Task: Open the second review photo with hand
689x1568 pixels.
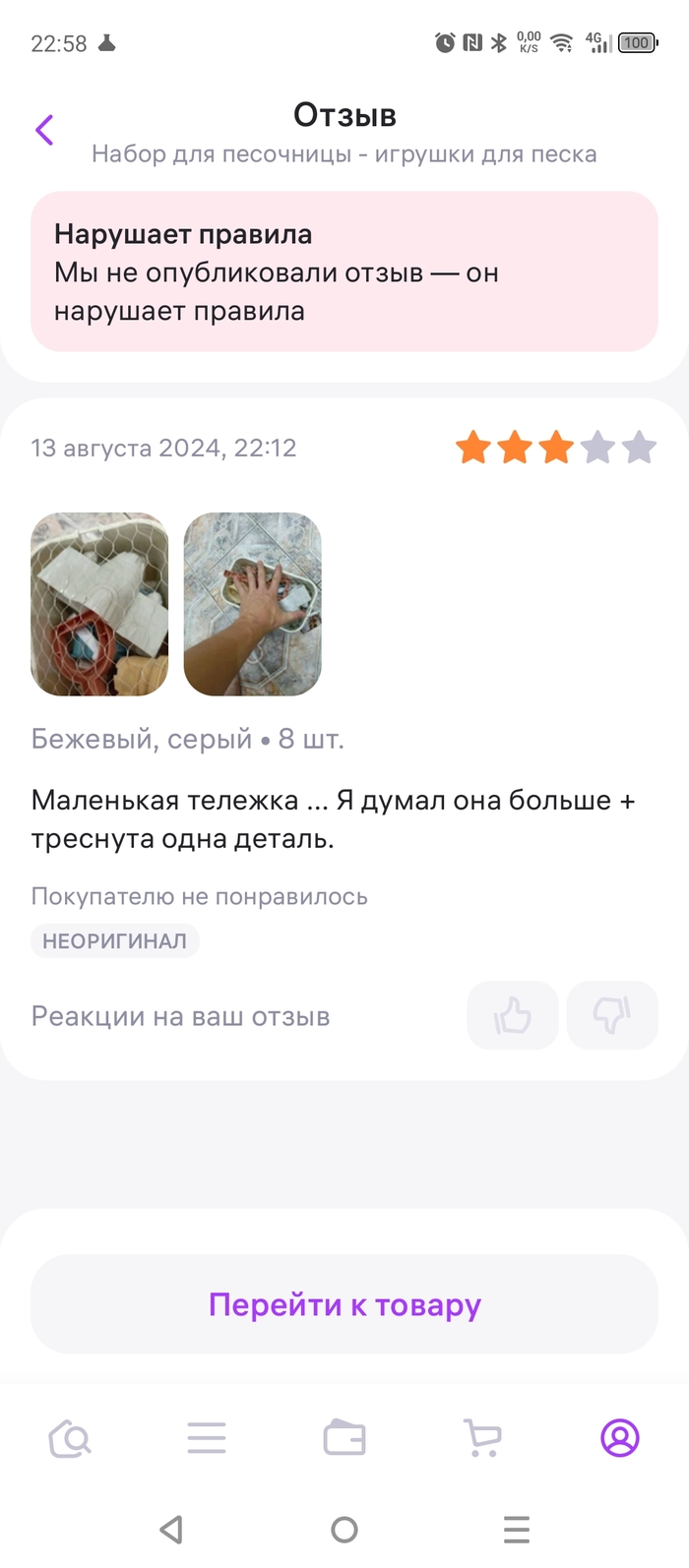Action: click(x=253, y=604)
